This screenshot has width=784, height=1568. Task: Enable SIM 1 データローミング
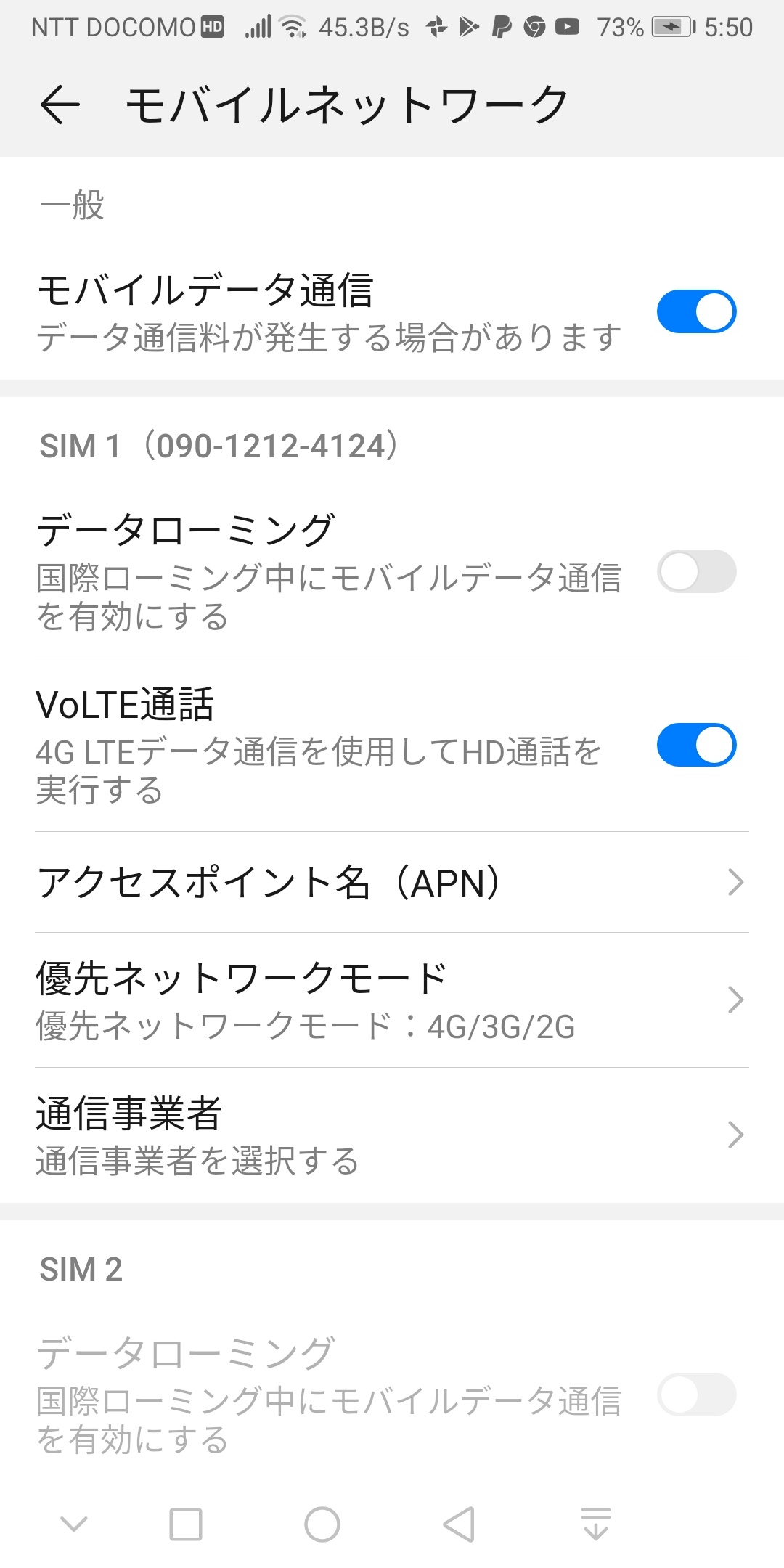coord(695,571)
